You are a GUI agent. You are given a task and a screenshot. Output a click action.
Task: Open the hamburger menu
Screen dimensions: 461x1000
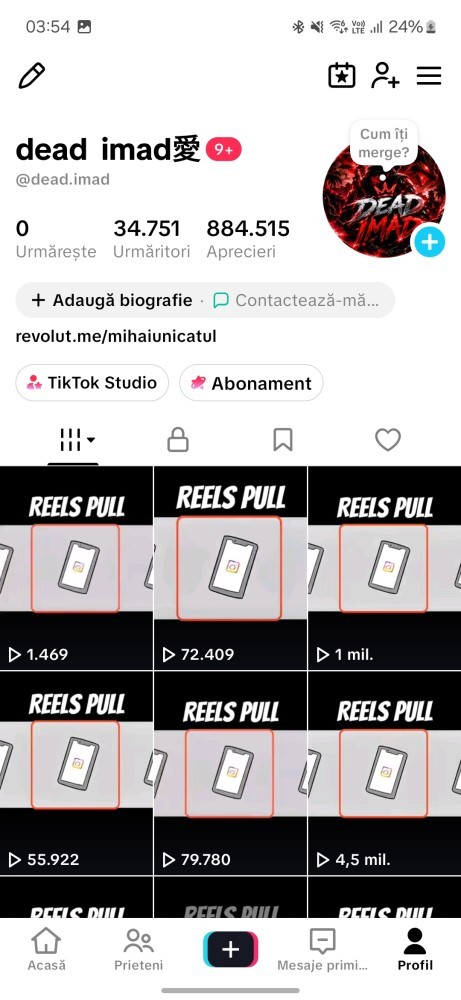pos(429,76)
